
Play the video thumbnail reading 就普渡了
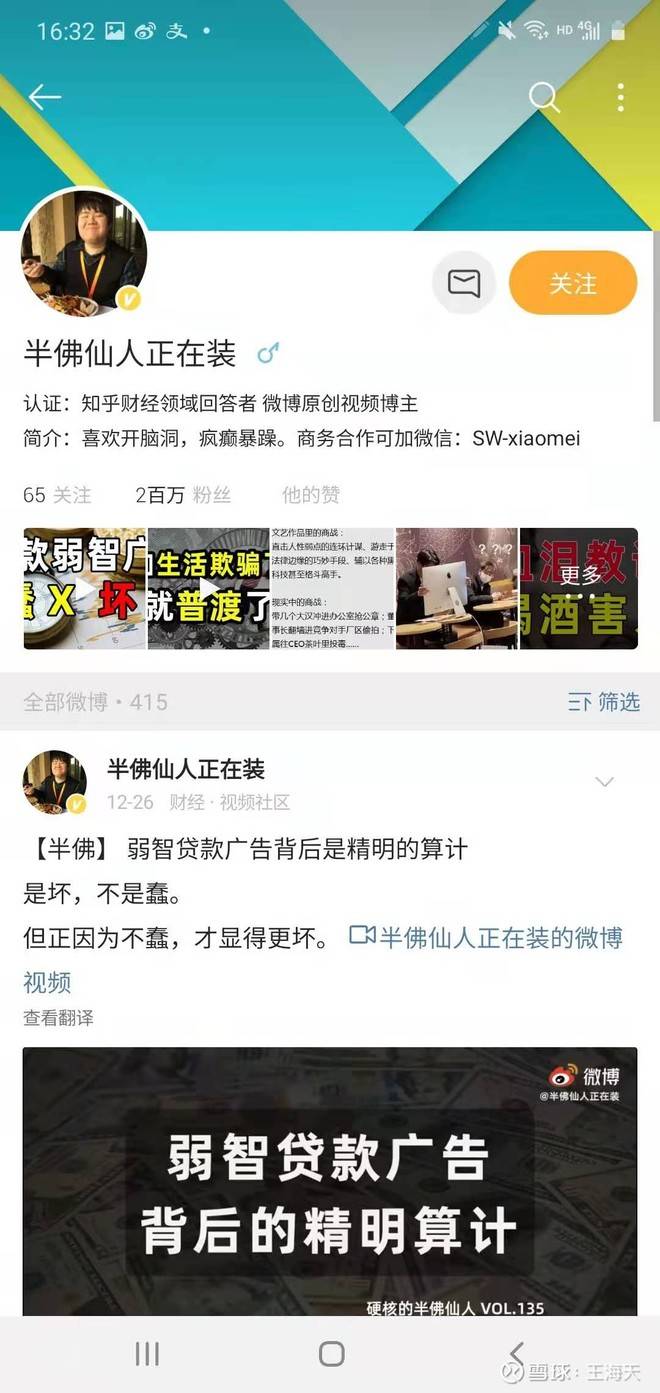[209, 589]
